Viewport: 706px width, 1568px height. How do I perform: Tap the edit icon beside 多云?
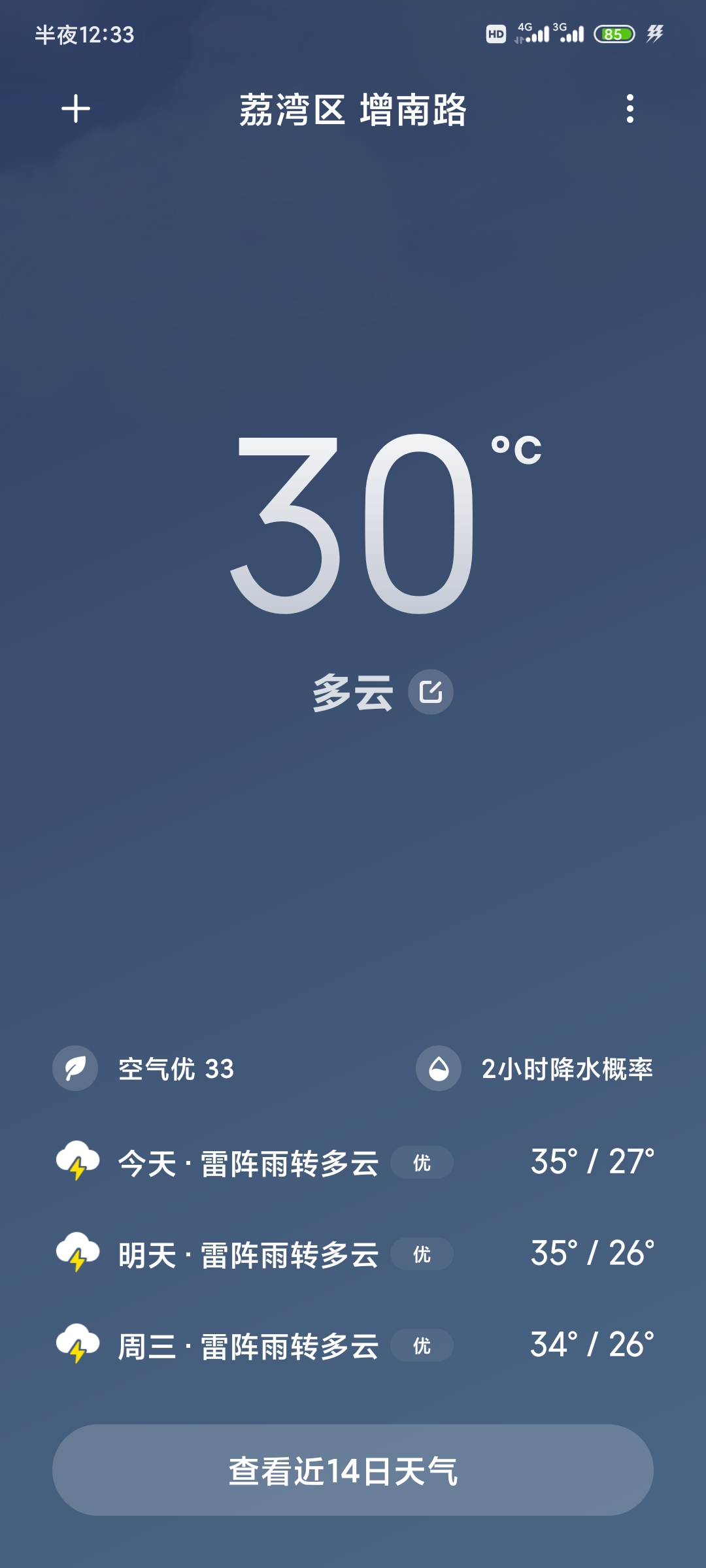click(431, 692)
